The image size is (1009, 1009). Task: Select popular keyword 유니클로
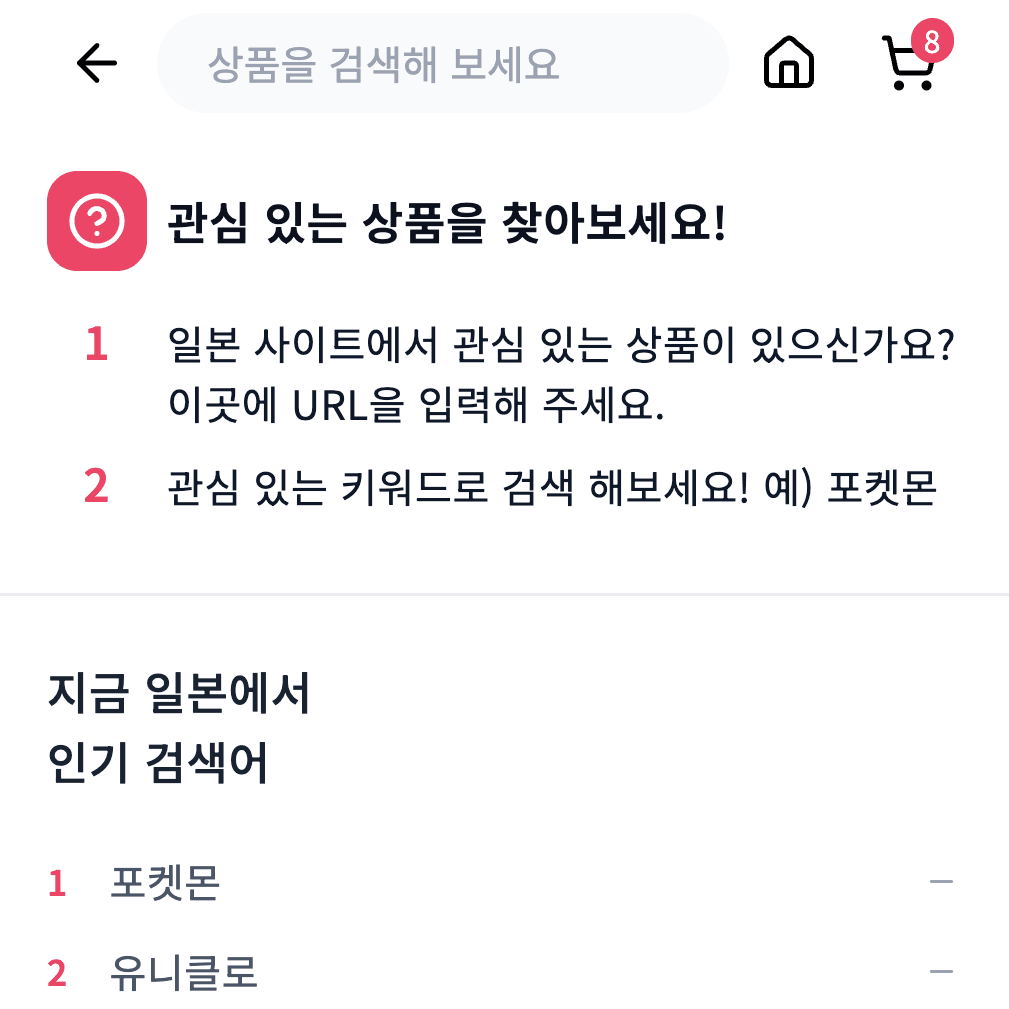[184, 972]
